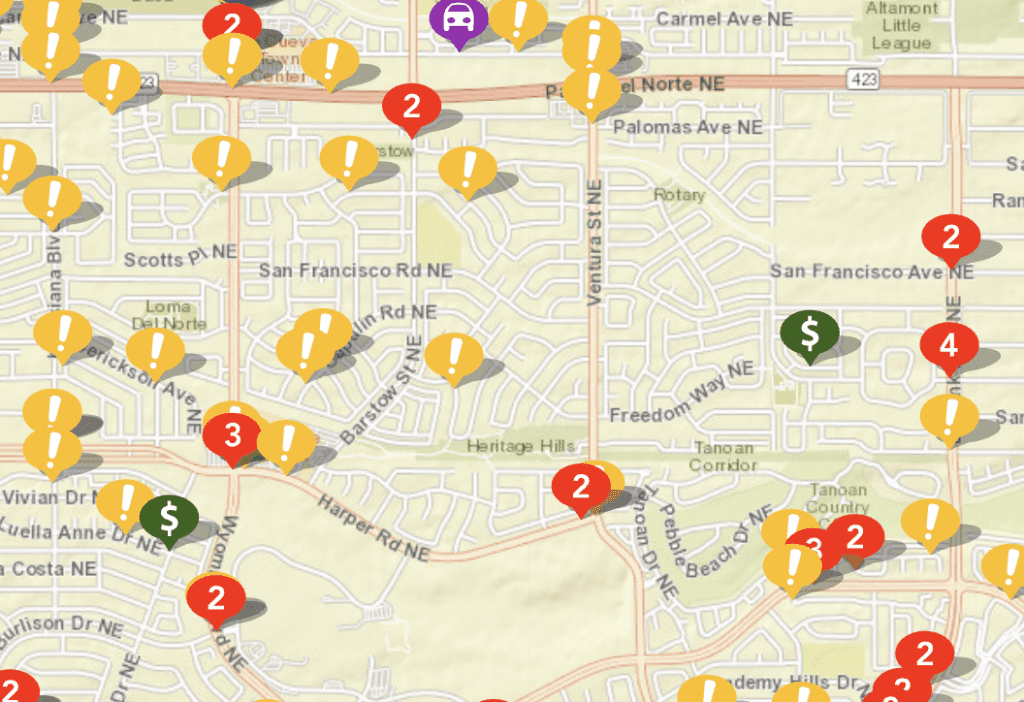Open red 2 cluster near Pebble Beach Dr

pos(854,537)
